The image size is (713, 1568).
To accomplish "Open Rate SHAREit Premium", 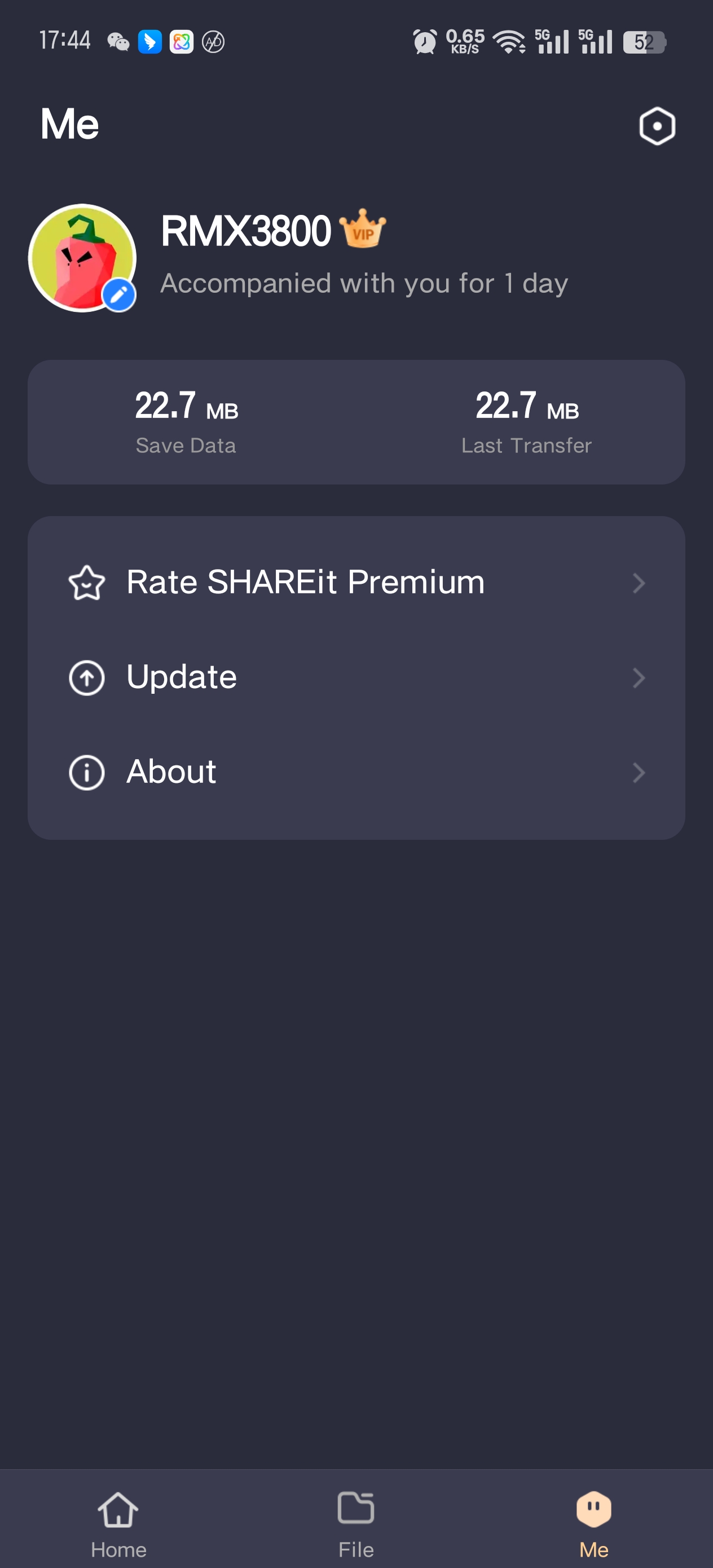I will tap(356, 583).
